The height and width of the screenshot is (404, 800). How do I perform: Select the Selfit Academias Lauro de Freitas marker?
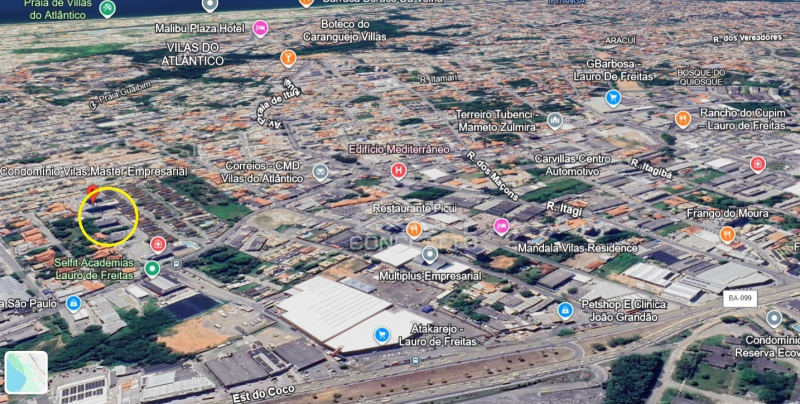point(152,268)
